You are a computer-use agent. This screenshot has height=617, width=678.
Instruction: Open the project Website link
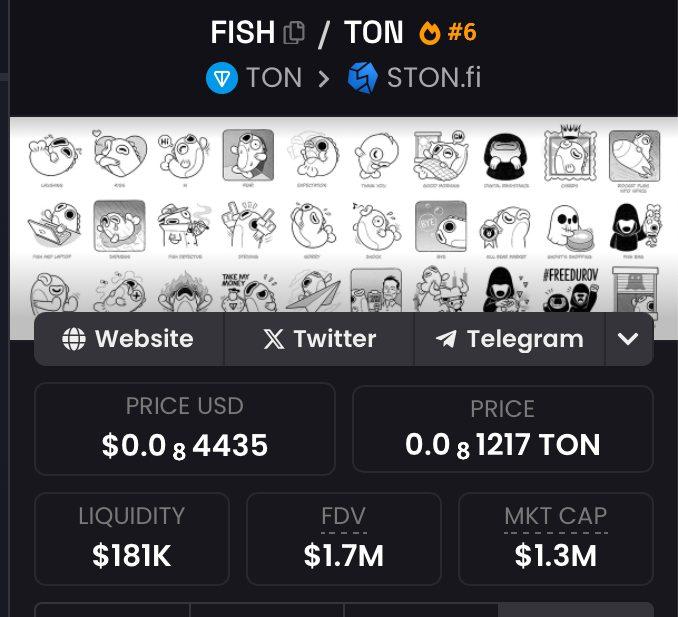coord(128,339)
